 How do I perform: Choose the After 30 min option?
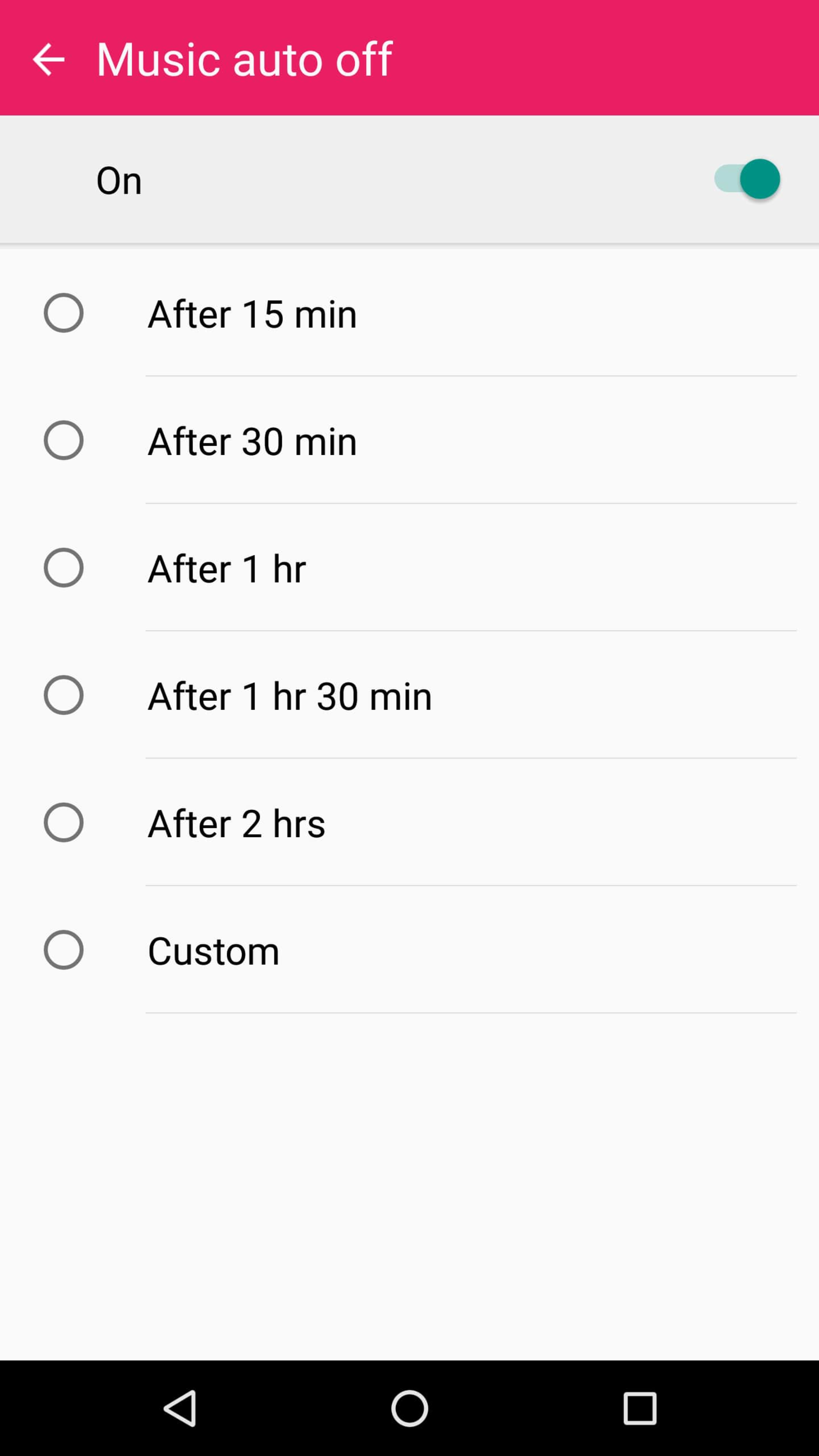point(409,440)
